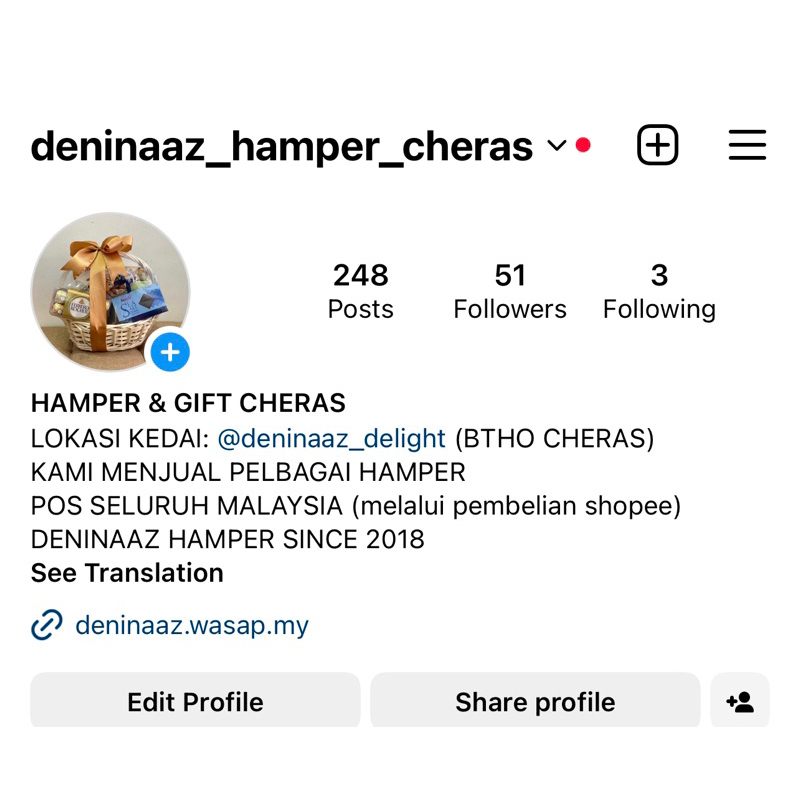Tap the Share profile button
Viewport: 800px width, 800px height.
point(535,702)
